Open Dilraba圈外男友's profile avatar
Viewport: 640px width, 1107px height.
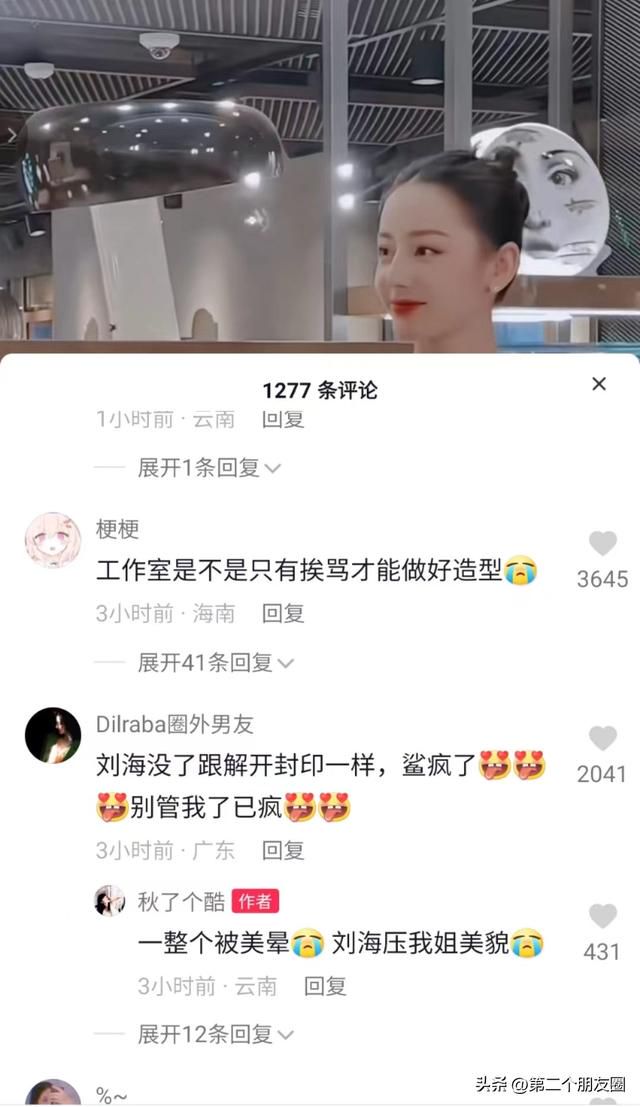tap(52, 734)
